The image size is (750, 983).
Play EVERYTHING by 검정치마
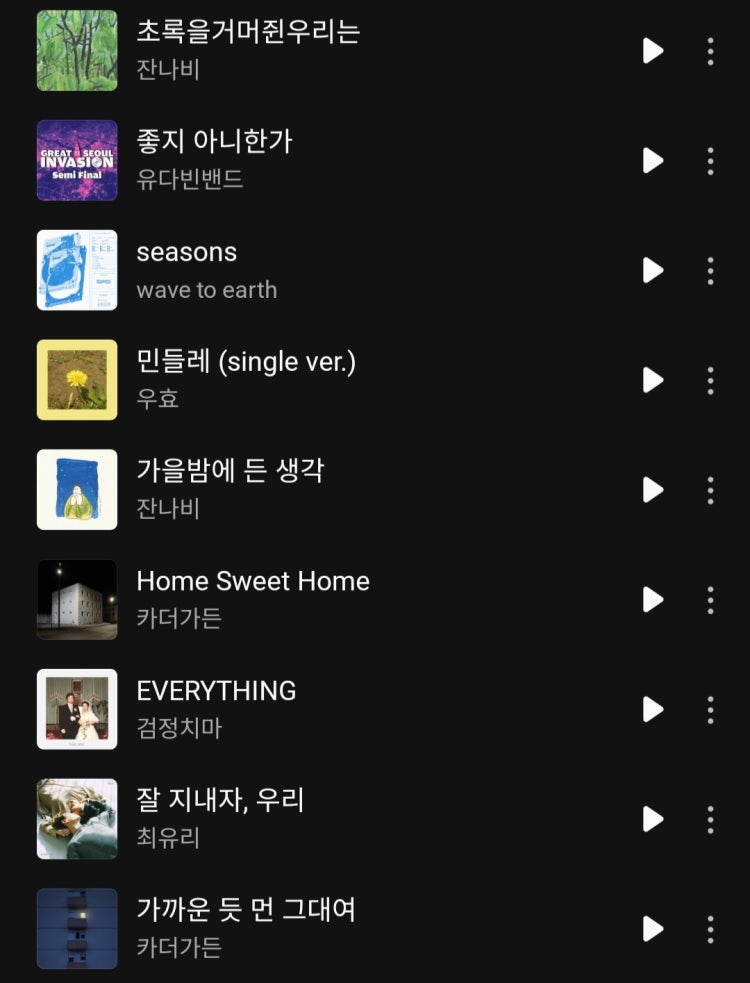point(653,709)
